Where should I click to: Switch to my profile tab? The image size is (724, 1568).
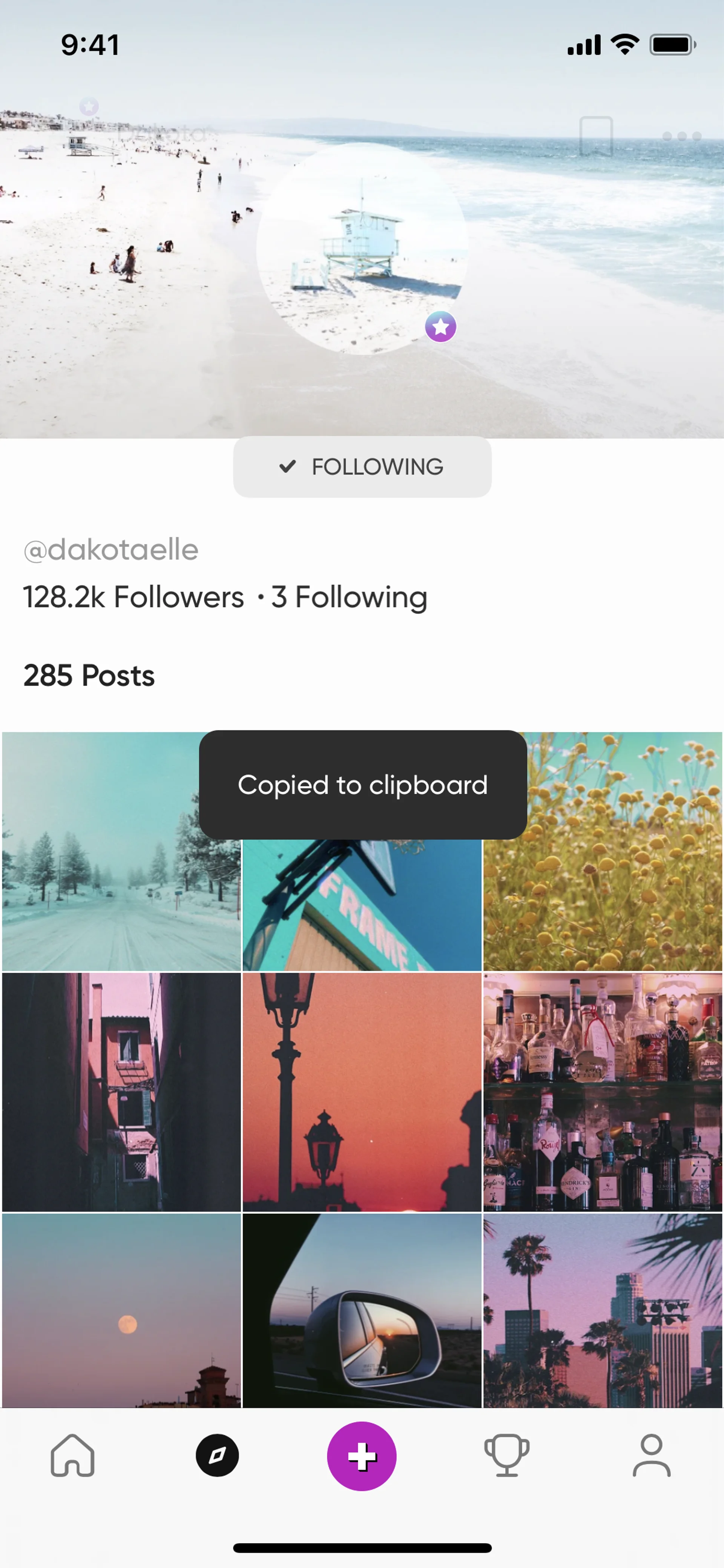point(651,1455)
